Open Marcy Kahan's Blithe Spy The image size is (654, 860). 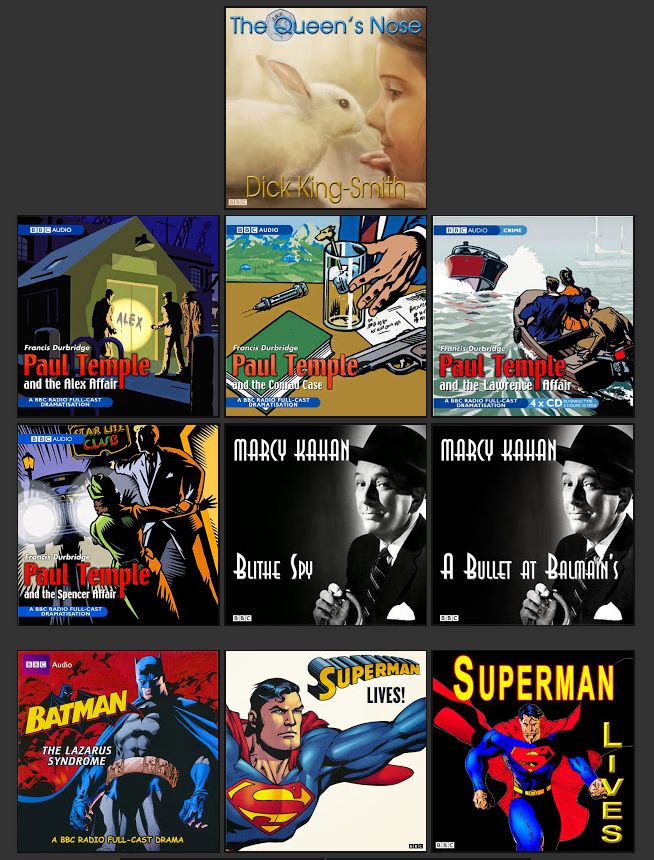326,525
